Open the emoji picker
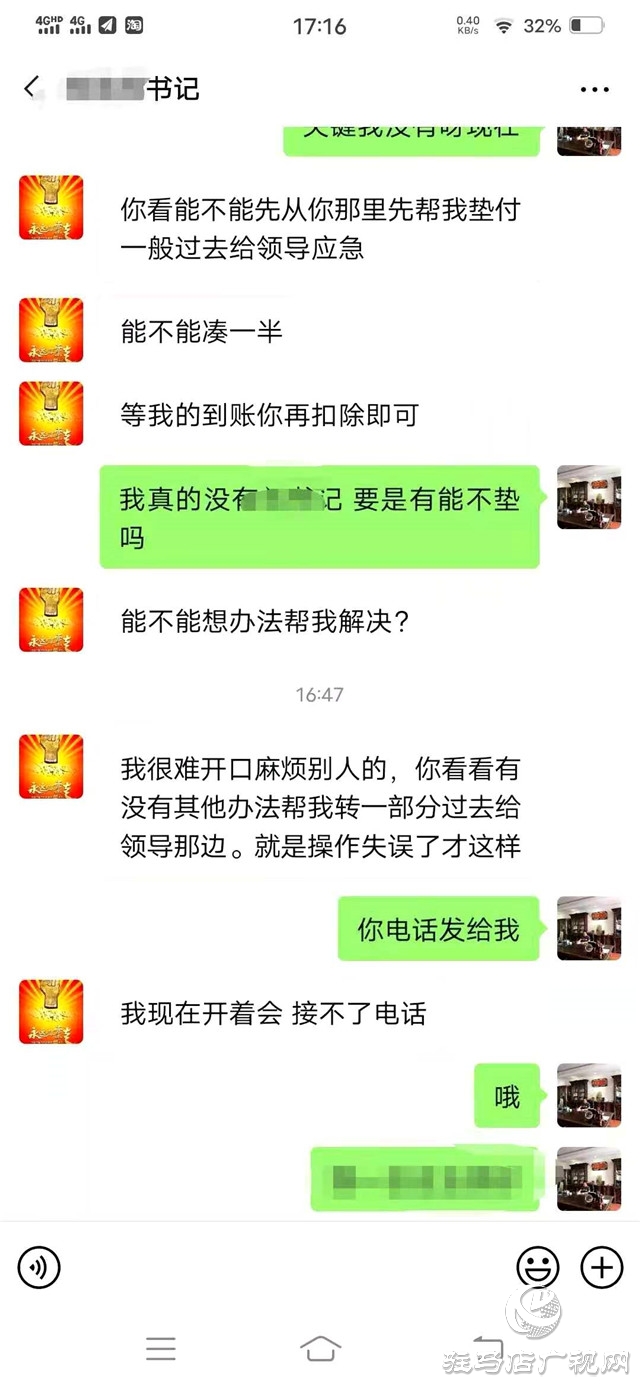The height and width of the screenshot is (1386, 640). coord(537,1268)
